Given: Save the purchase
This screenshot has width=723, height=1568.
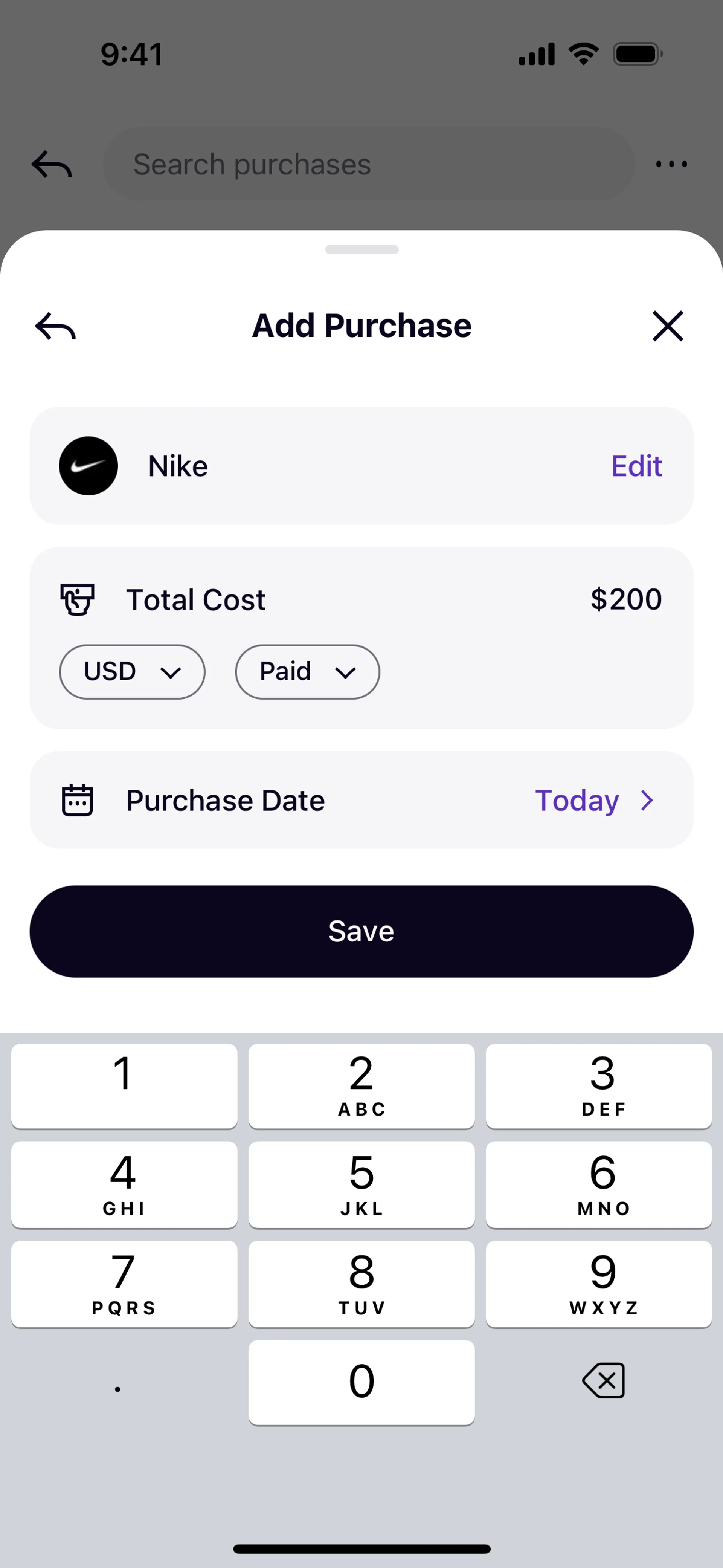Looking at the screenshot, I should tap(361, 931).
